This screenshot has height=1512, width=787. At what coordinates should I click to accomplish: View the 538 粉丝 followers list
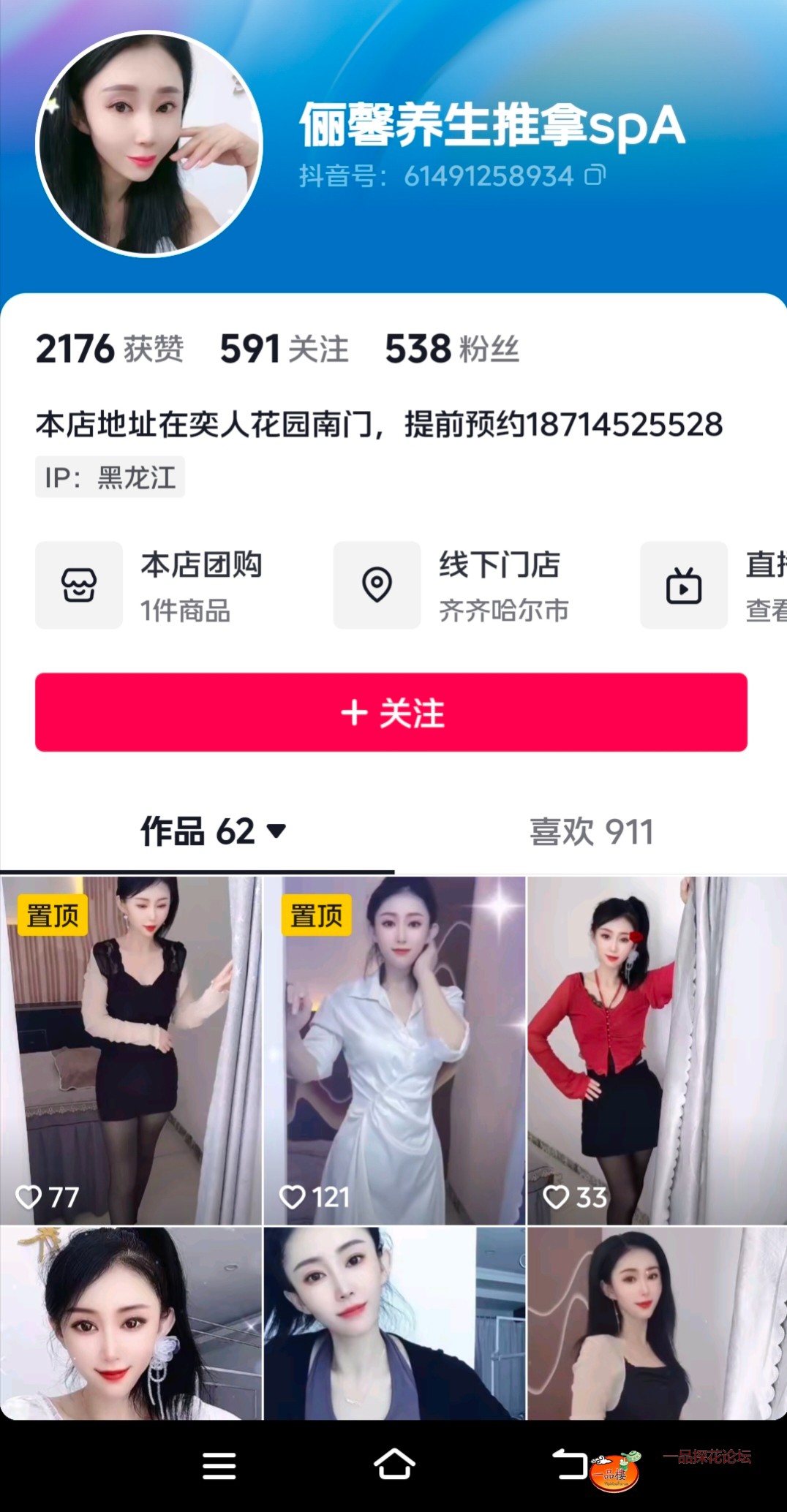click(x=452, y=349)
